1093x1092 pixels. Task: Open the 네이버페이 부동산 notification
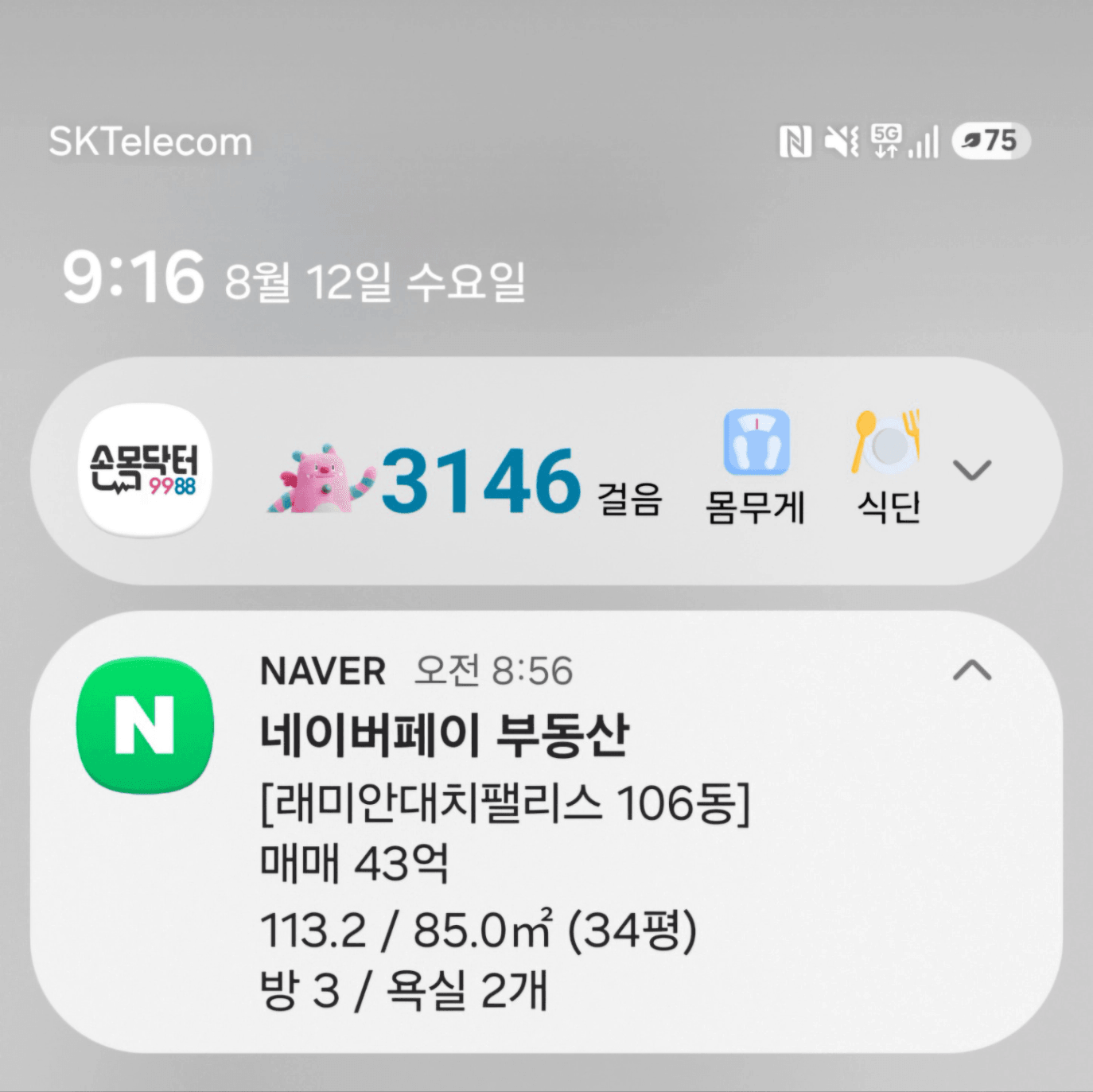click(546, 832)
